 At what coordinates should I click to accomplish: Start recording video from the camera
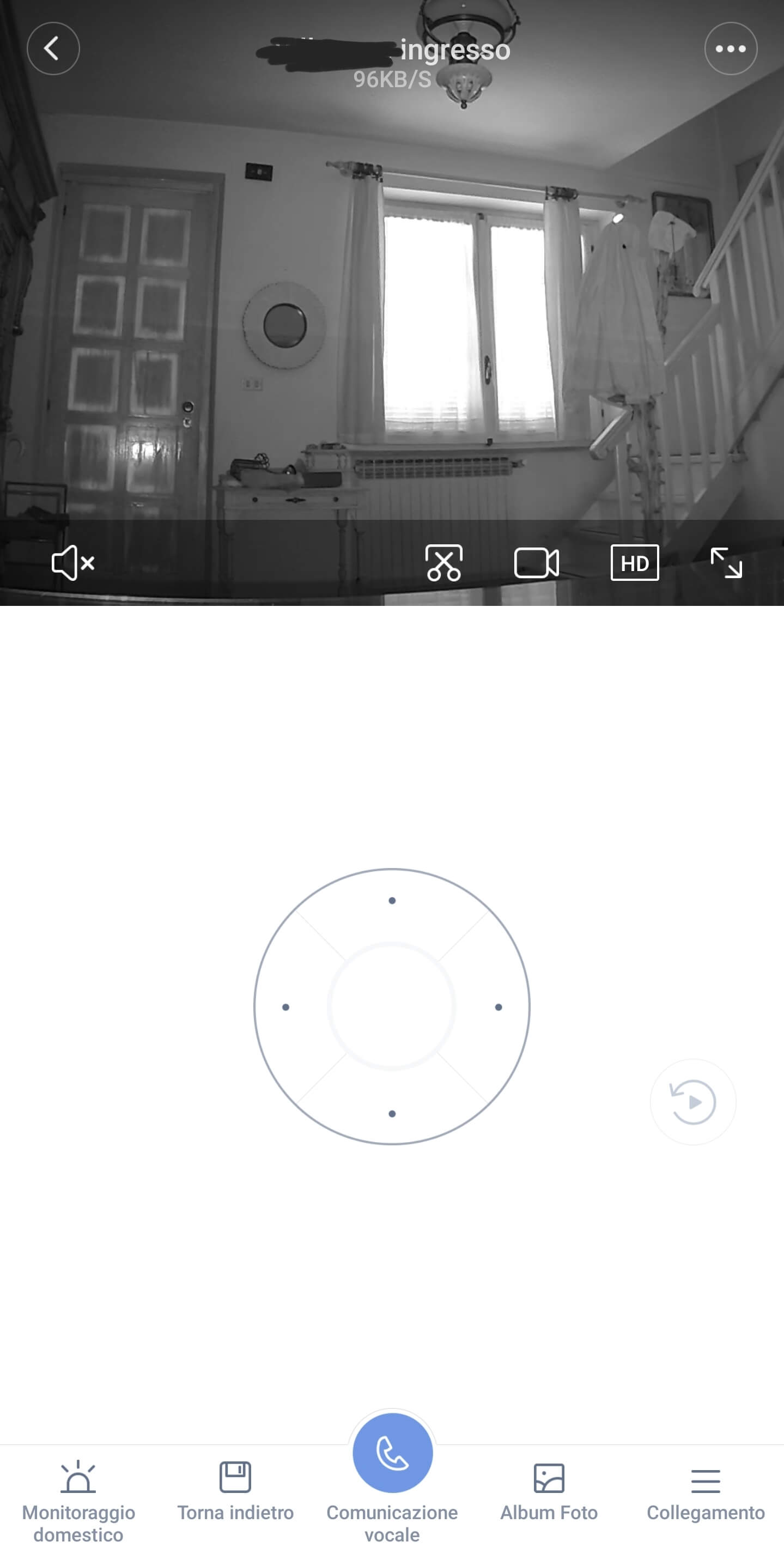pos(536,563)
